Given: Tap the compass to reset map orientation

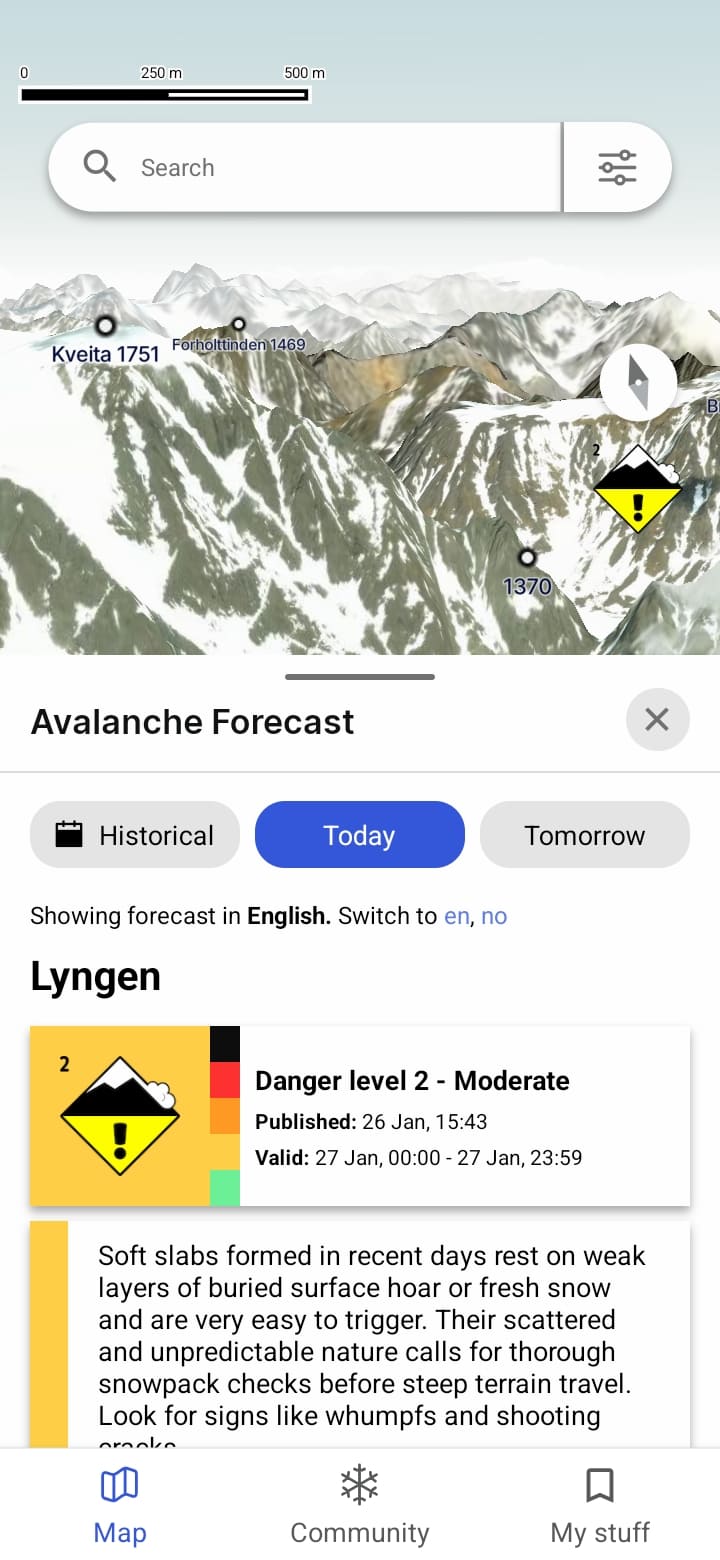Looking at the screenshot, I should pos(638,382).
